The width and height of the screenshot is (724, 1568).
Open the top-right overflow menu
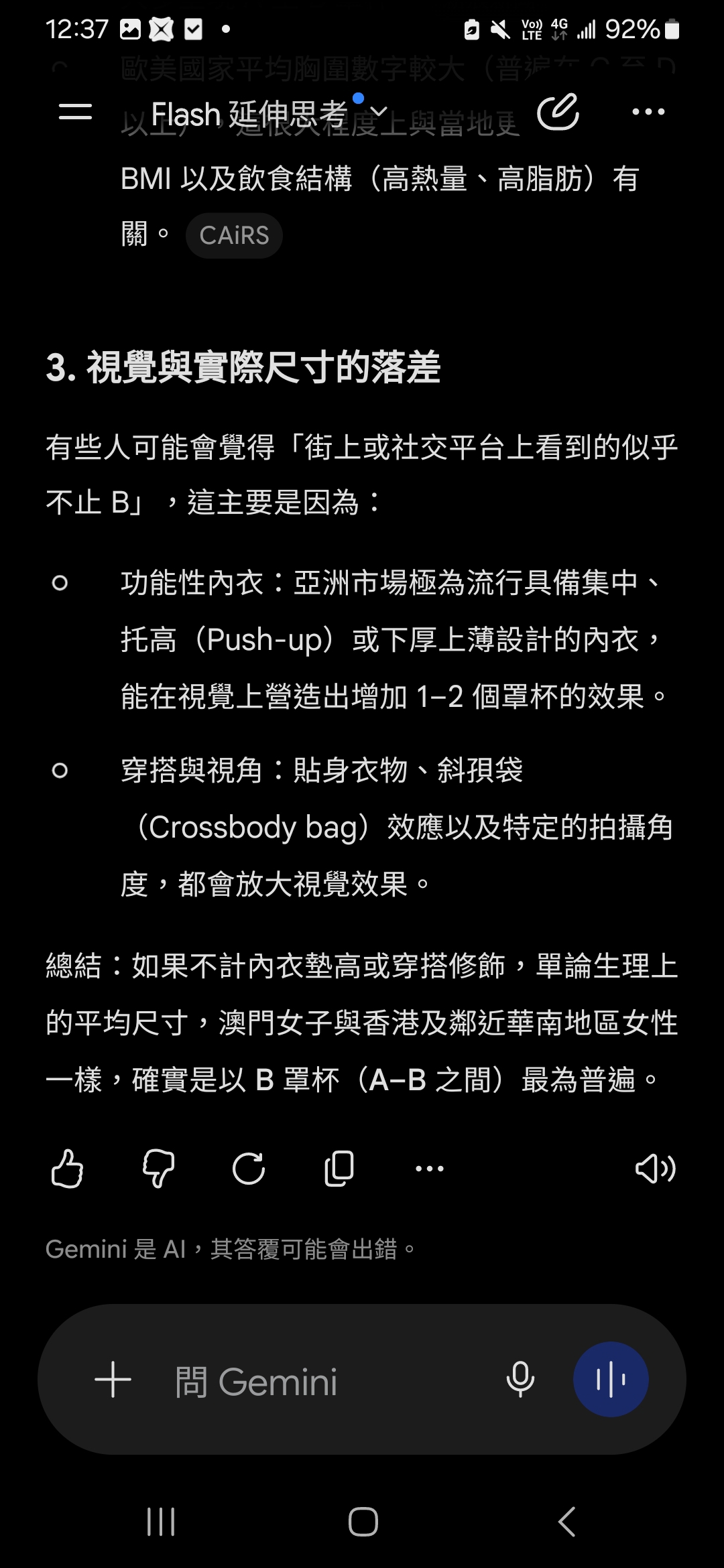(x=648, y=112)
